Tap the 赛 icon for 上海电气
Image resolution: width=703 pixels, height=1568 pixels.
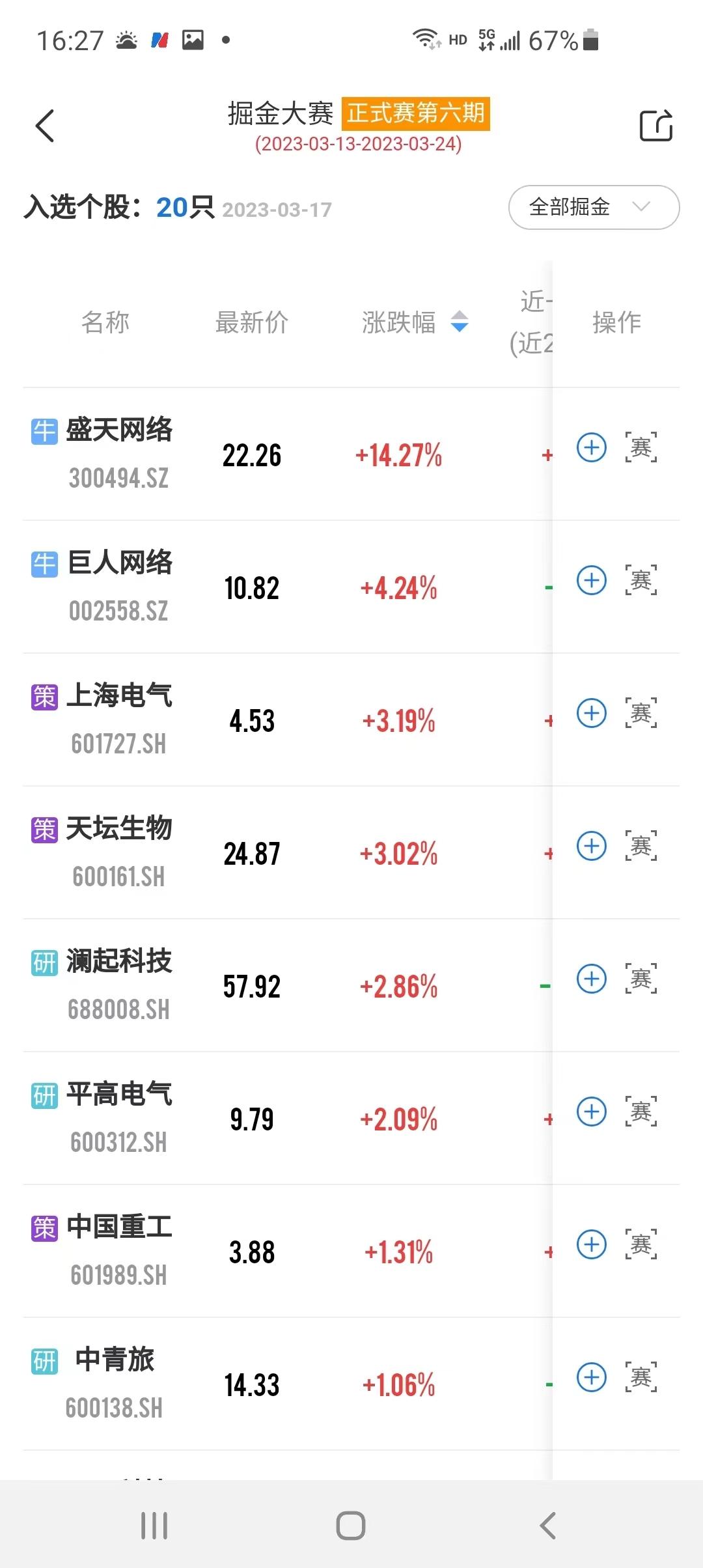tap(641, 713)
